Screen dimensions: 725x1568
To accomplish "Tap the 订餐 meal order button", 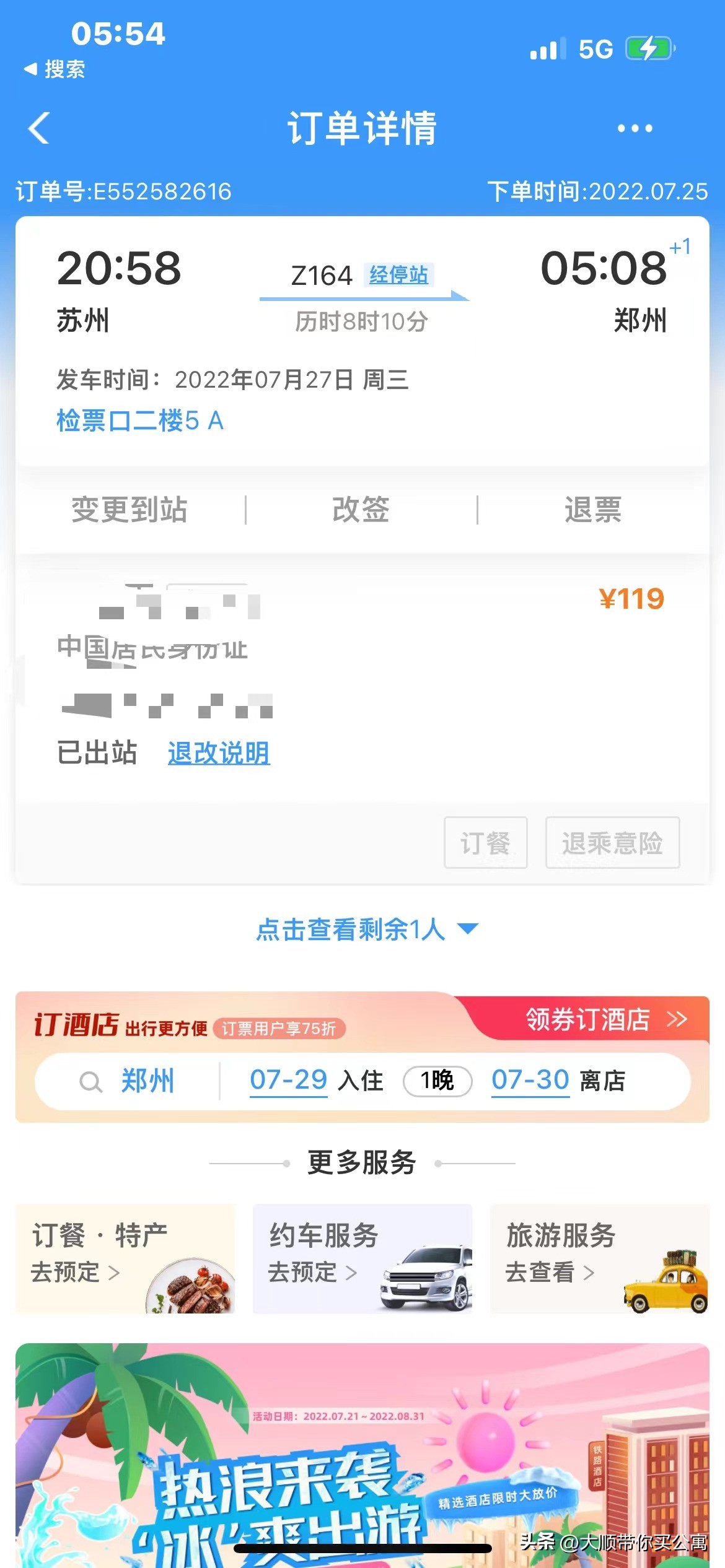I will click(x=486, y=843).
